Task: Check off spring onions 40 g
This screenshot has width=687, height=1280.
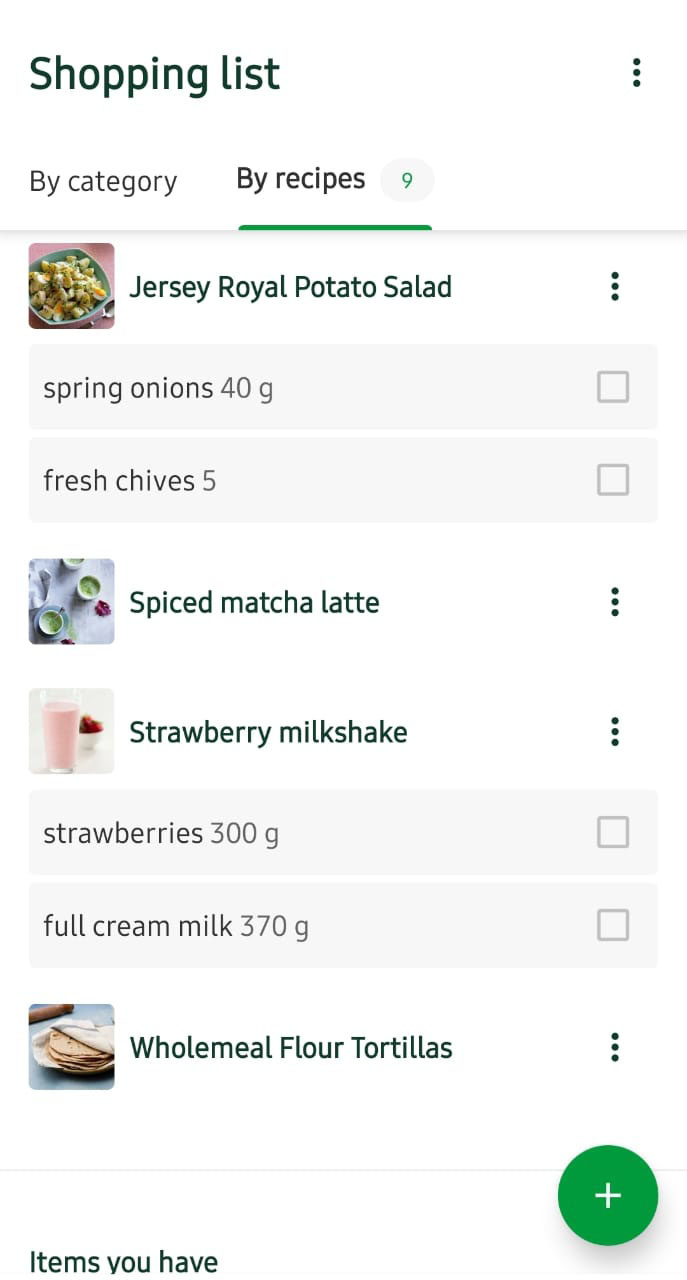Action: (x=612, y=387)
